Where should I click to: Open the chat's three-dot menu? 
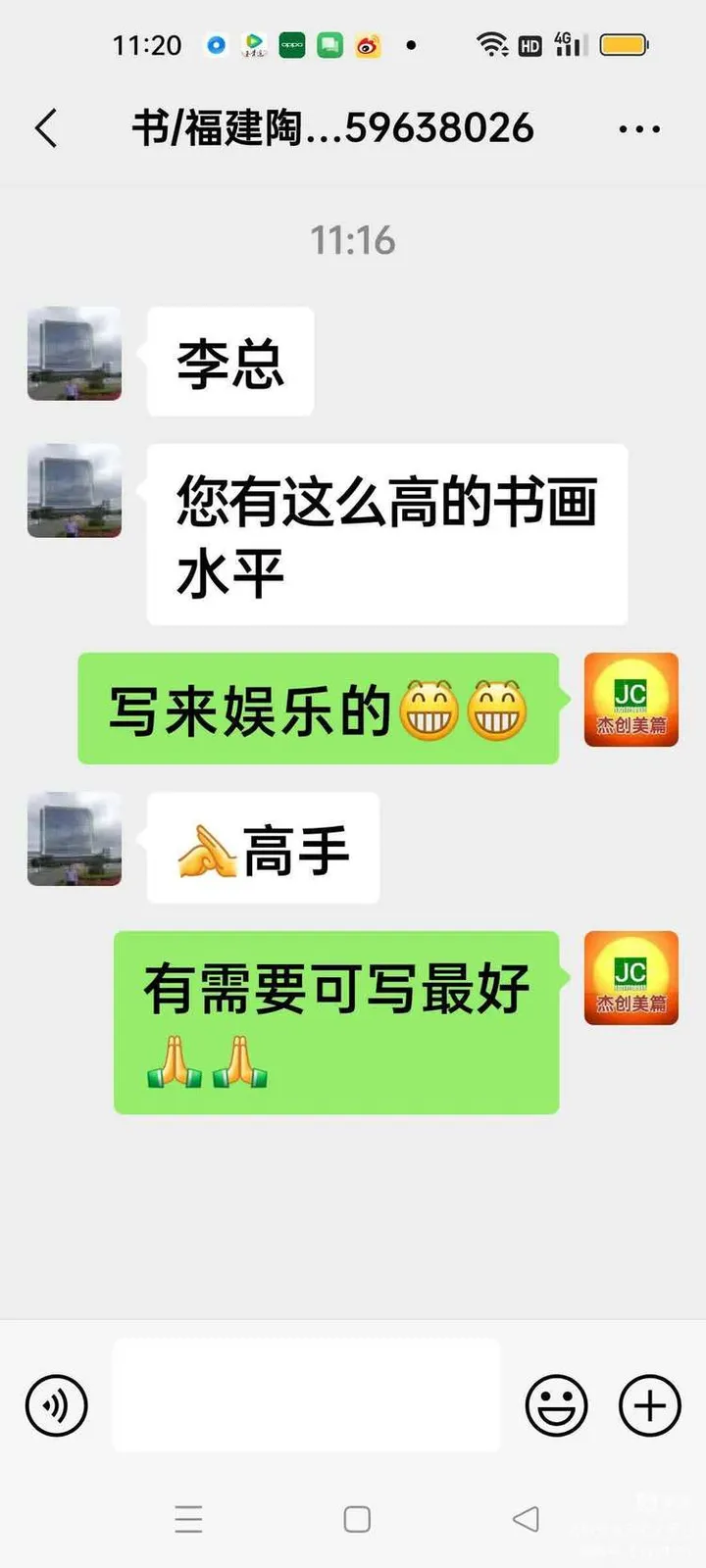pos(639,128)
